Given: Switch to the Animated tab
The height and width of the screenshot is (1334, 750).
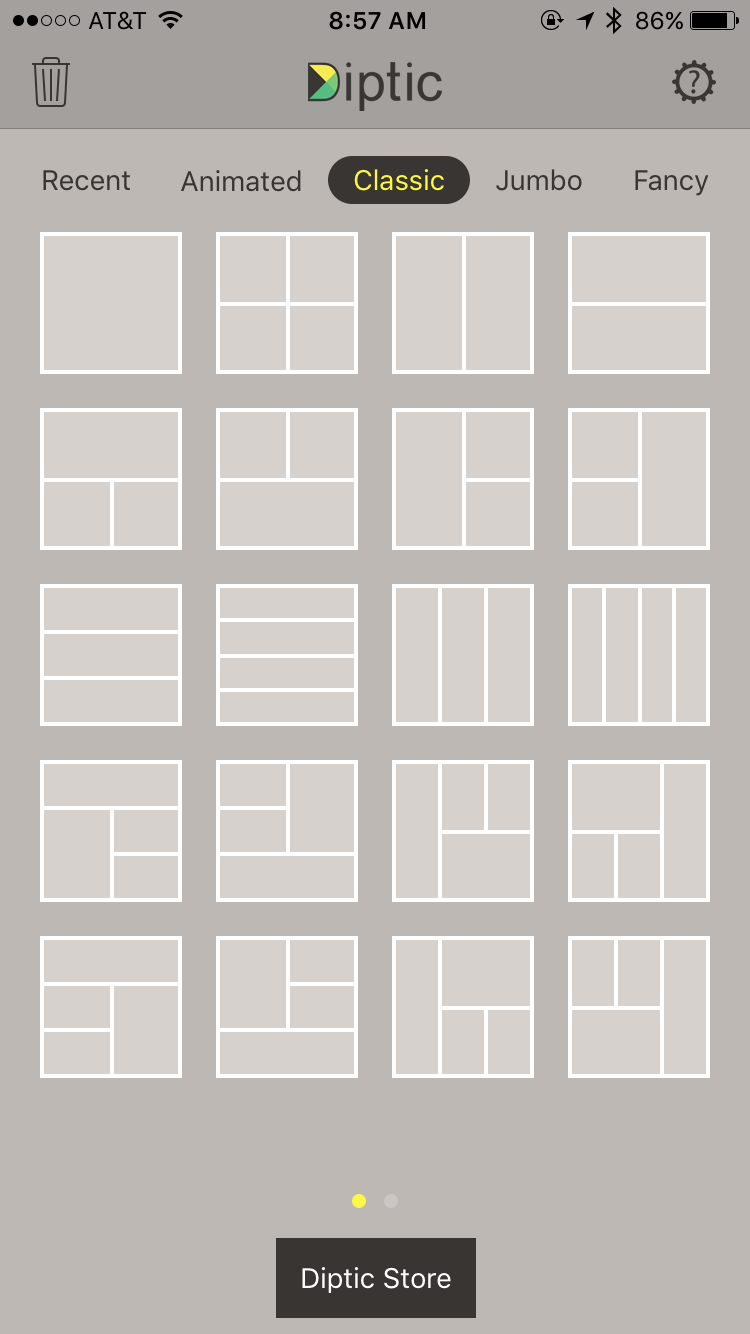Looking at the screenshot, I should pos(241,181).
